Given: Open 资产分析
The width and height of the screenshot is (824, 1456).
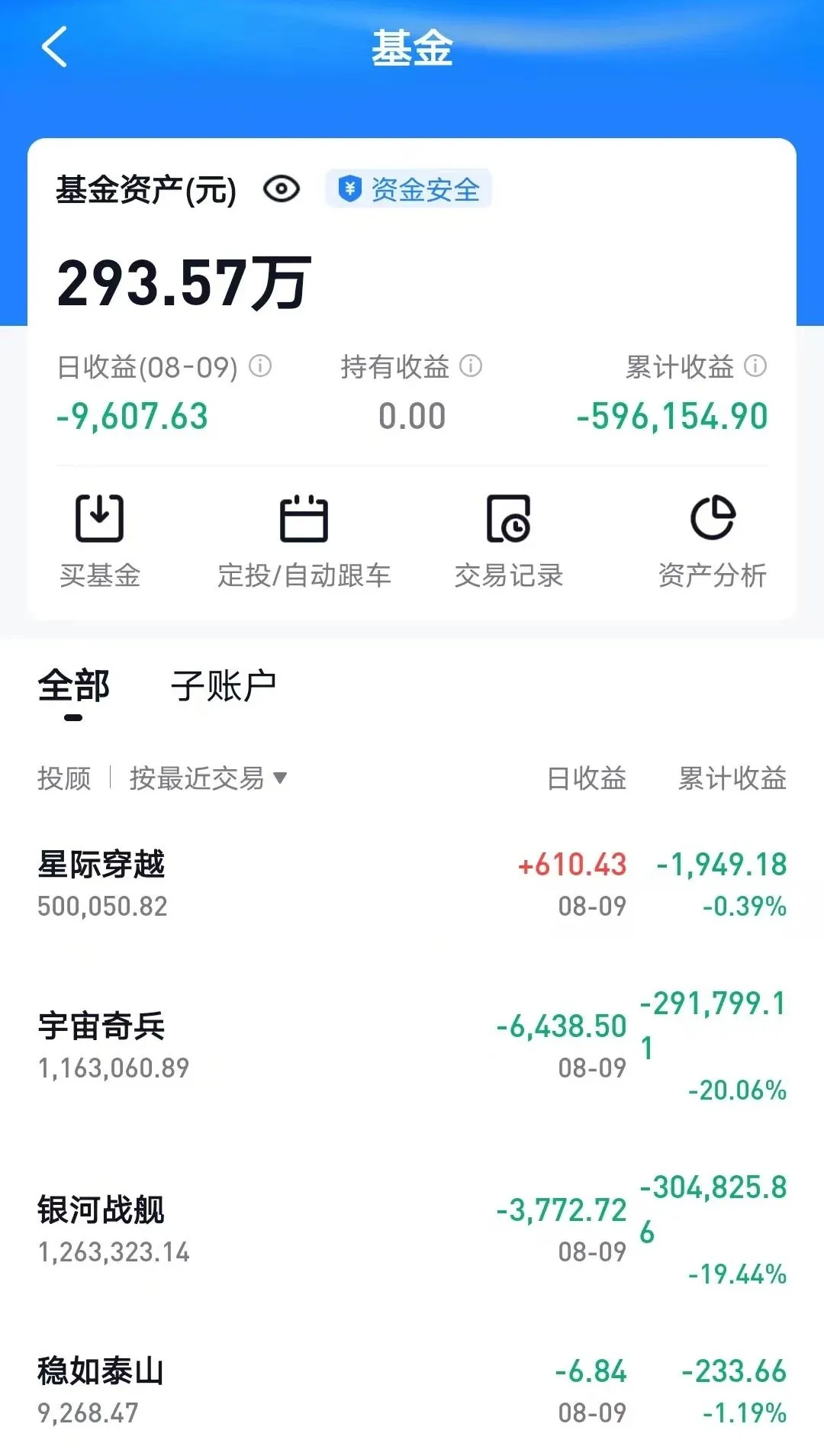Looking at the screenshot, I should tap(712, 540).
